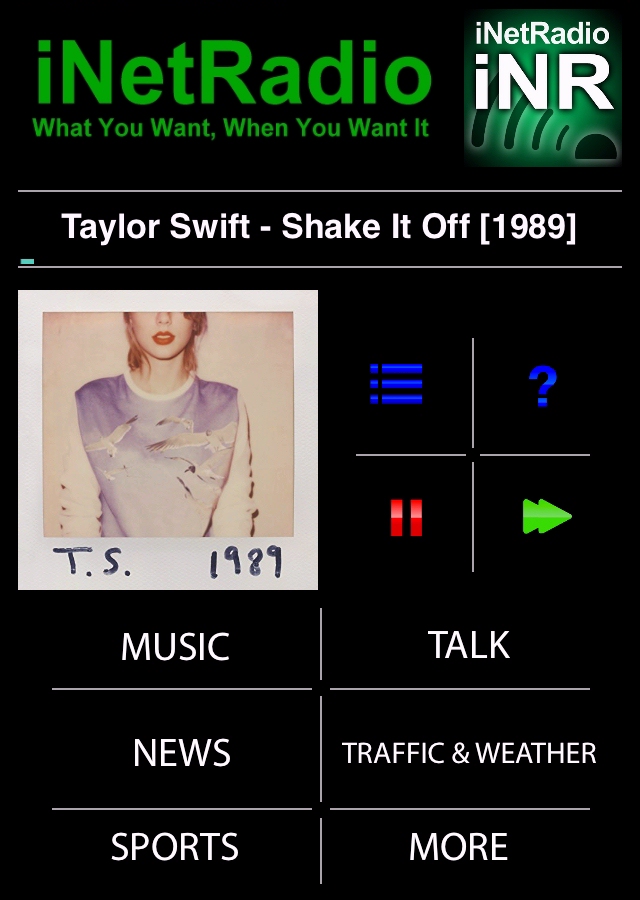Select the TALK category

(x=469, y=645)
